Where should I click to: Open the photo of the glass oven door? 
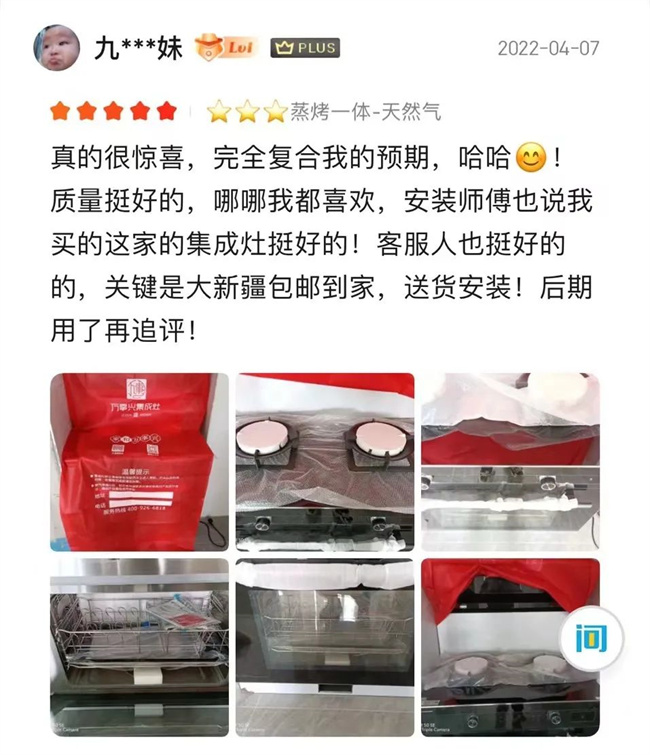(324, 646)
